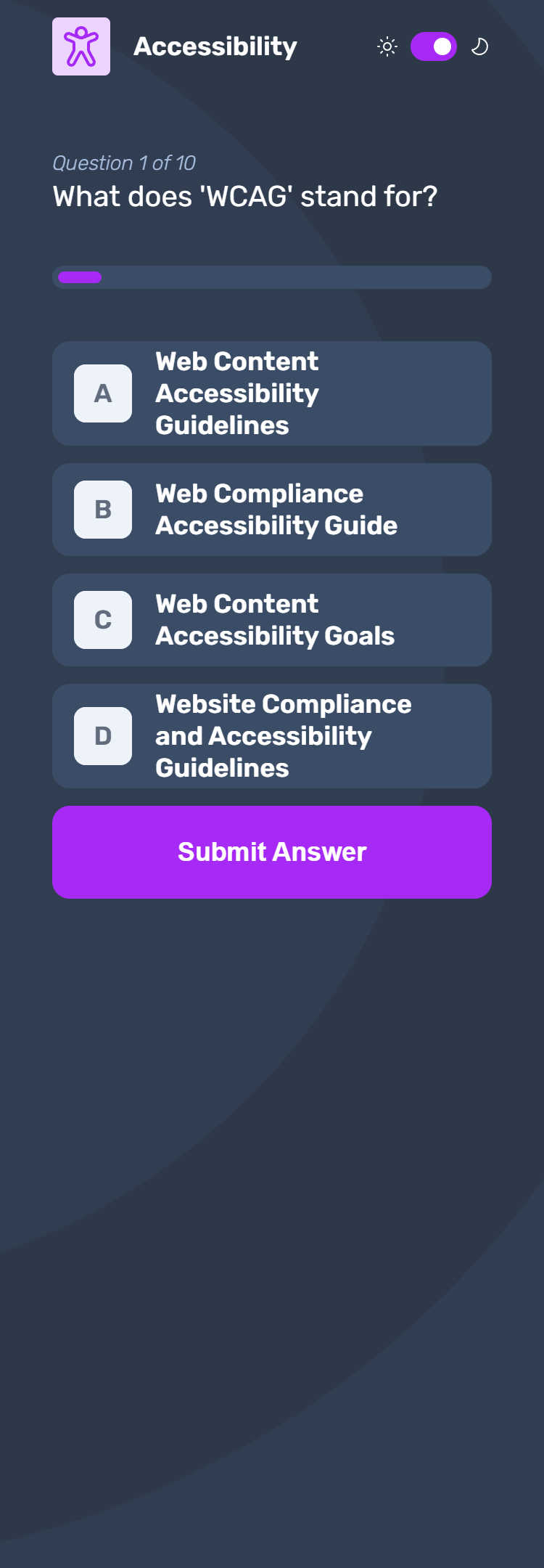Click the letter B badge
Image resolution: width=544 pixels, height=1568 pixels.
[x=103, y=510]
